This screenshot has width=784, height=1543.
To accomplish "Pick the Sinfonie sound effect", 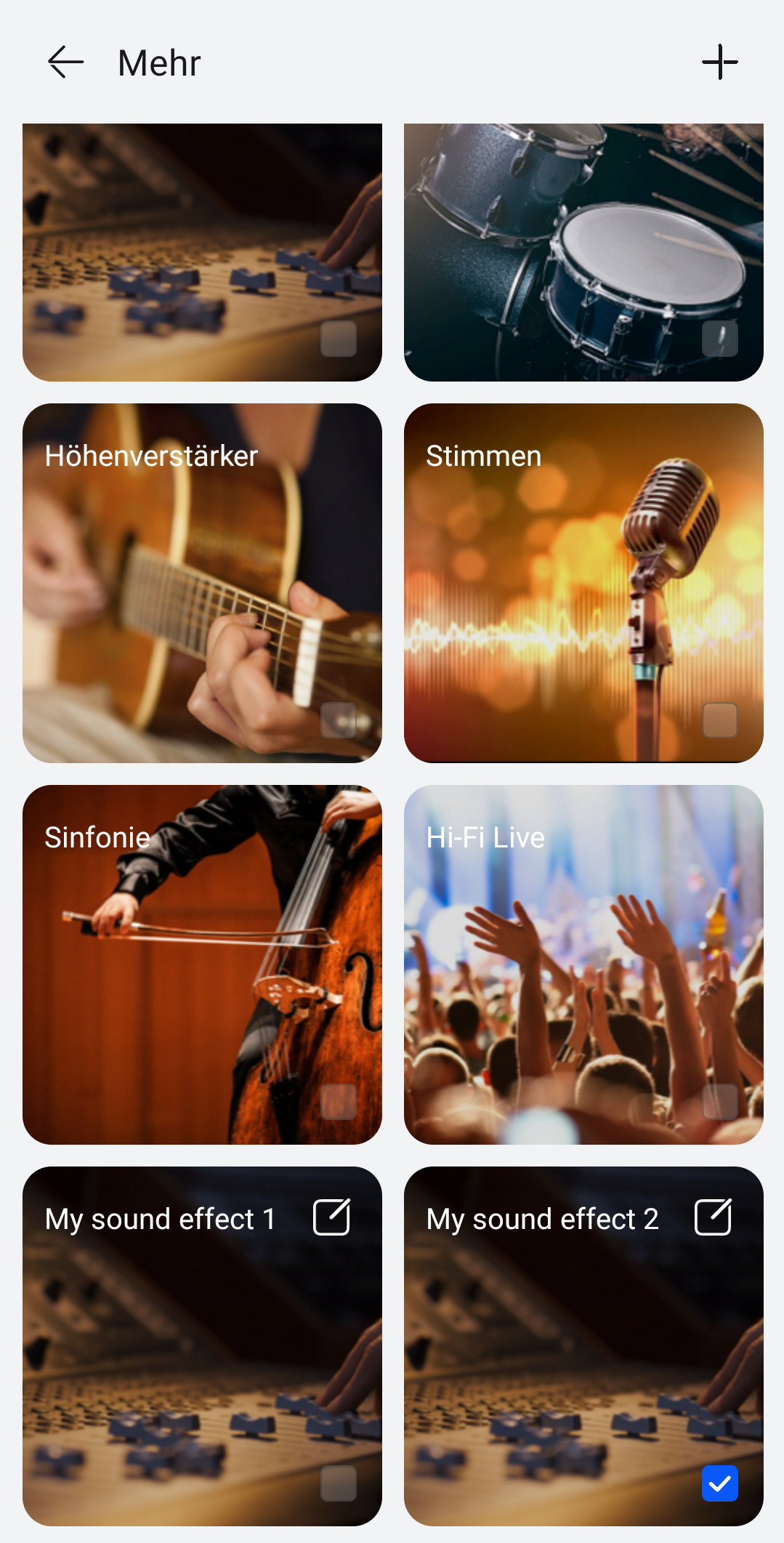I will (x=202, y=964).
